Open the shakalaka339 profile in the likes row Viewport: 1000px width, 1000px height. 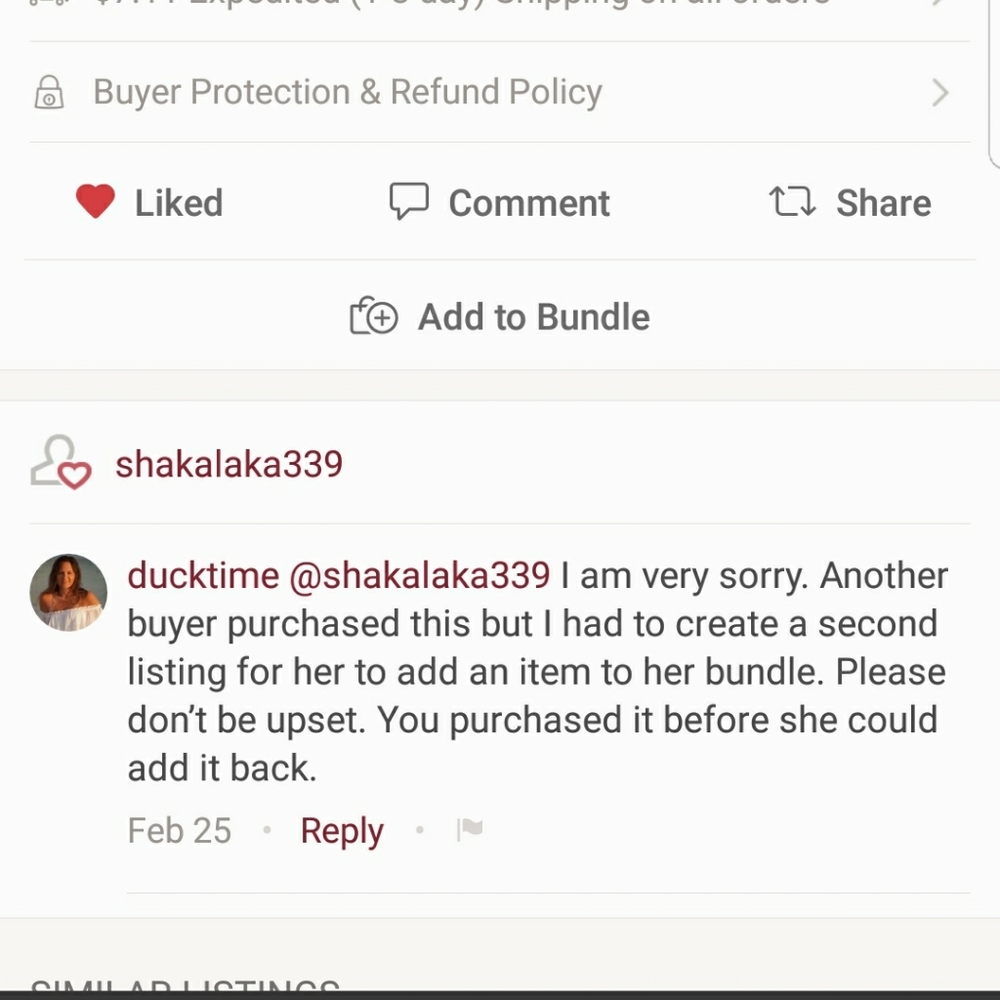coord(228,464)
